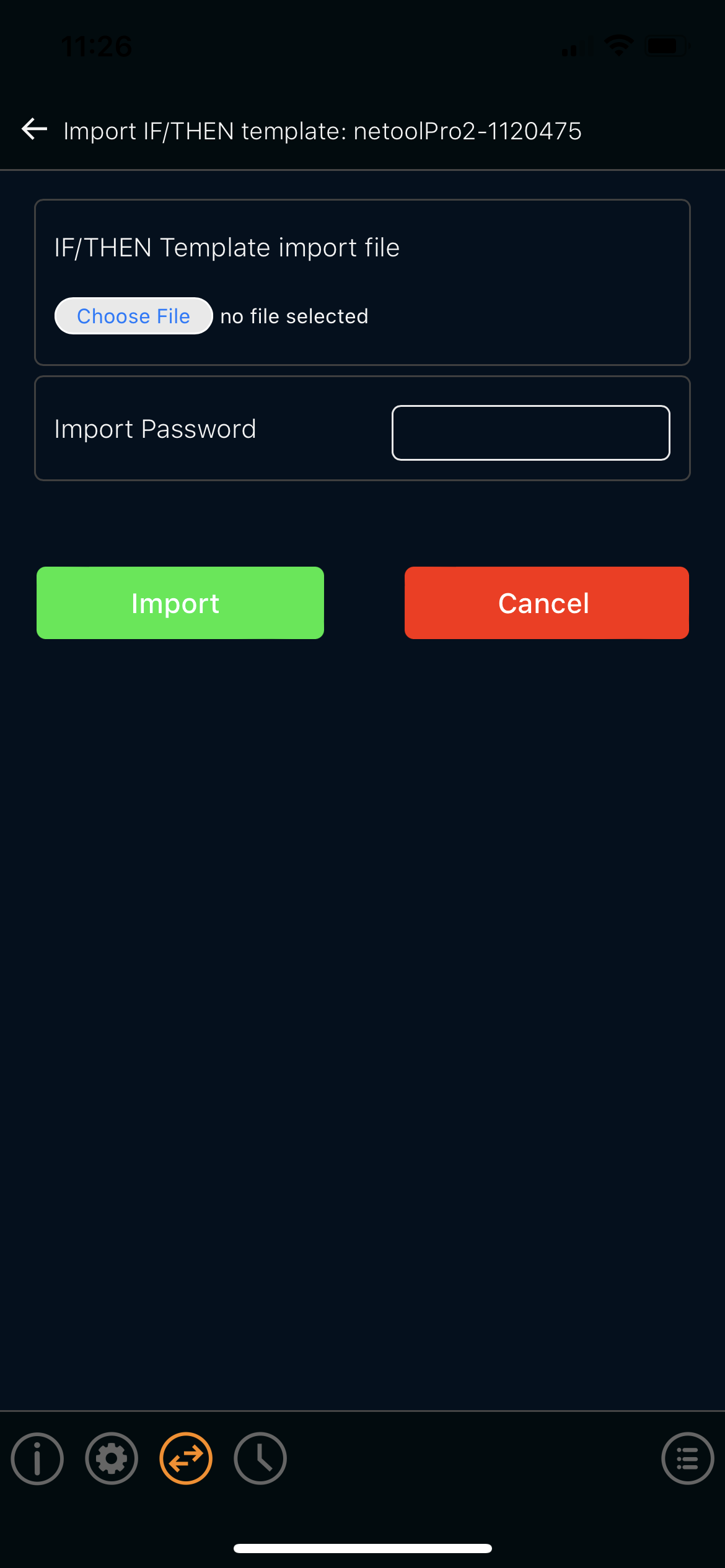The height and width of the screenshot is (1568, 725).
Task: Focus the Import Password field
Action: [531, 433]
